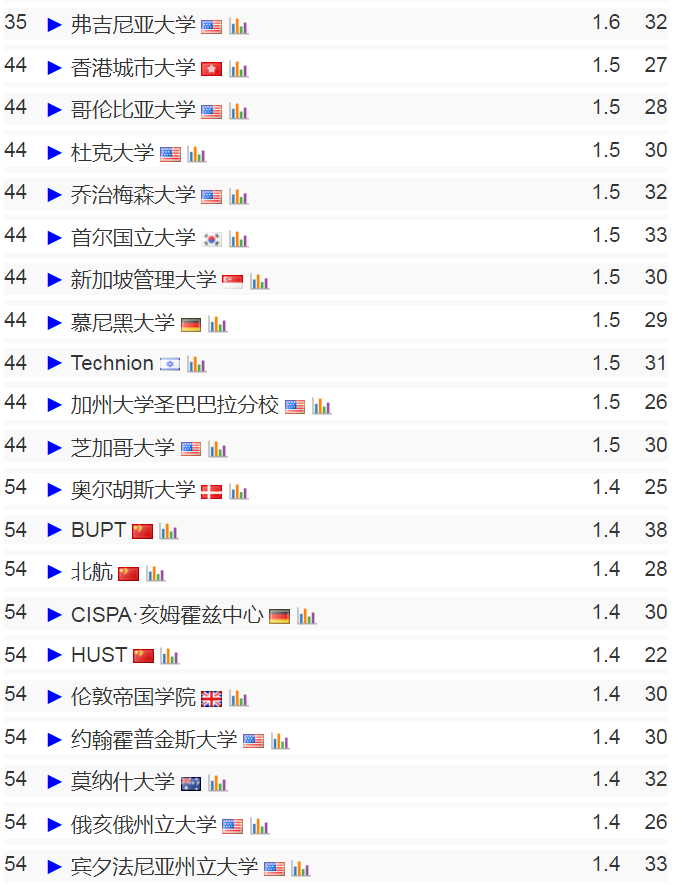Image resolution: width=683 pixels, height=885 pixels.
Task: Show the chart for 乔治梅森大学
Action: 238,196
